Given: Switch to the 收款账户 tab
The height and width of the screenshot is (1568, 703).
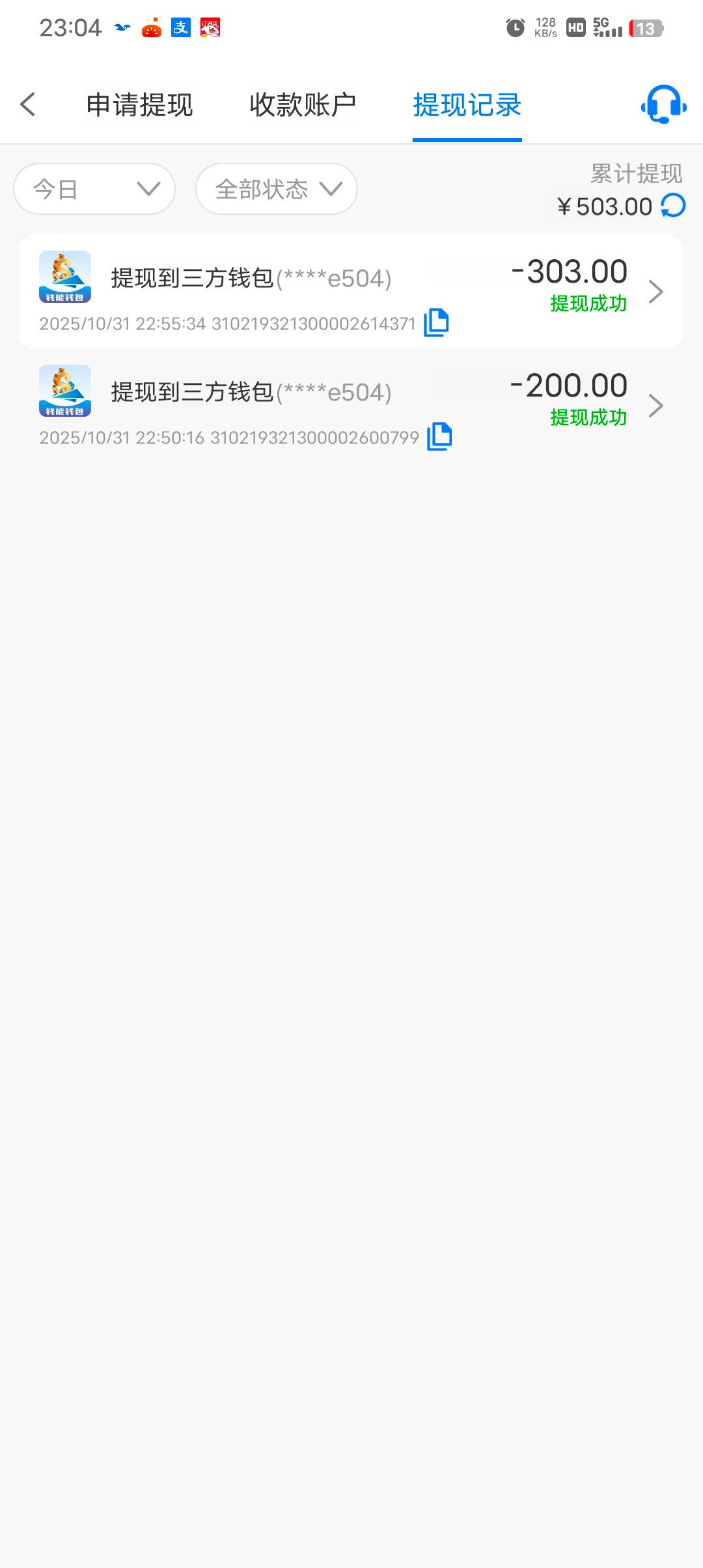Looking at the screenshot, I should coord(303,105).
